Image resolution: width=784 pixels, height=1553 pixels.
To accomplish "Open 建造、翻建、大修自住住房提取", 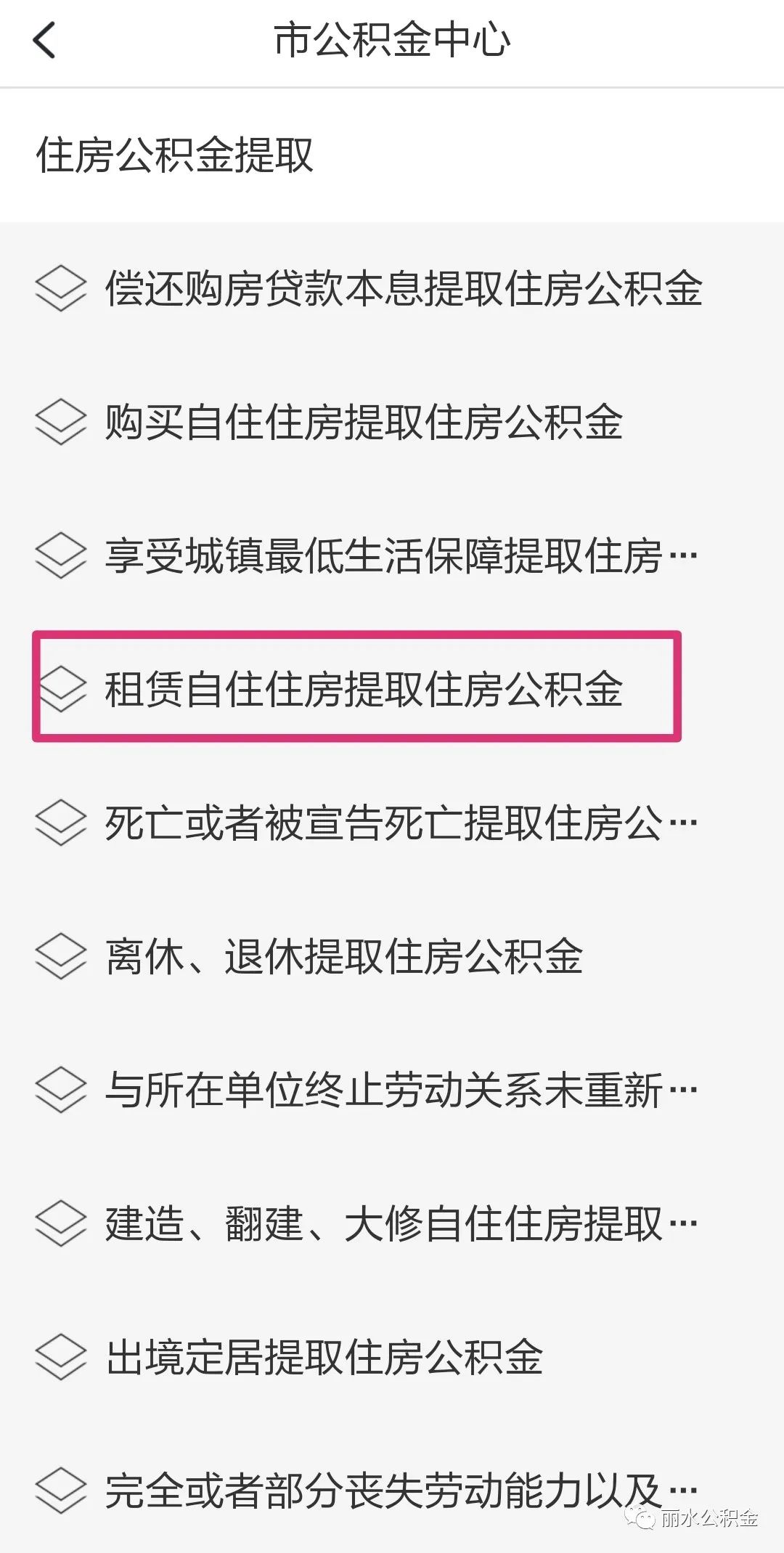I will pos(399,1224).
